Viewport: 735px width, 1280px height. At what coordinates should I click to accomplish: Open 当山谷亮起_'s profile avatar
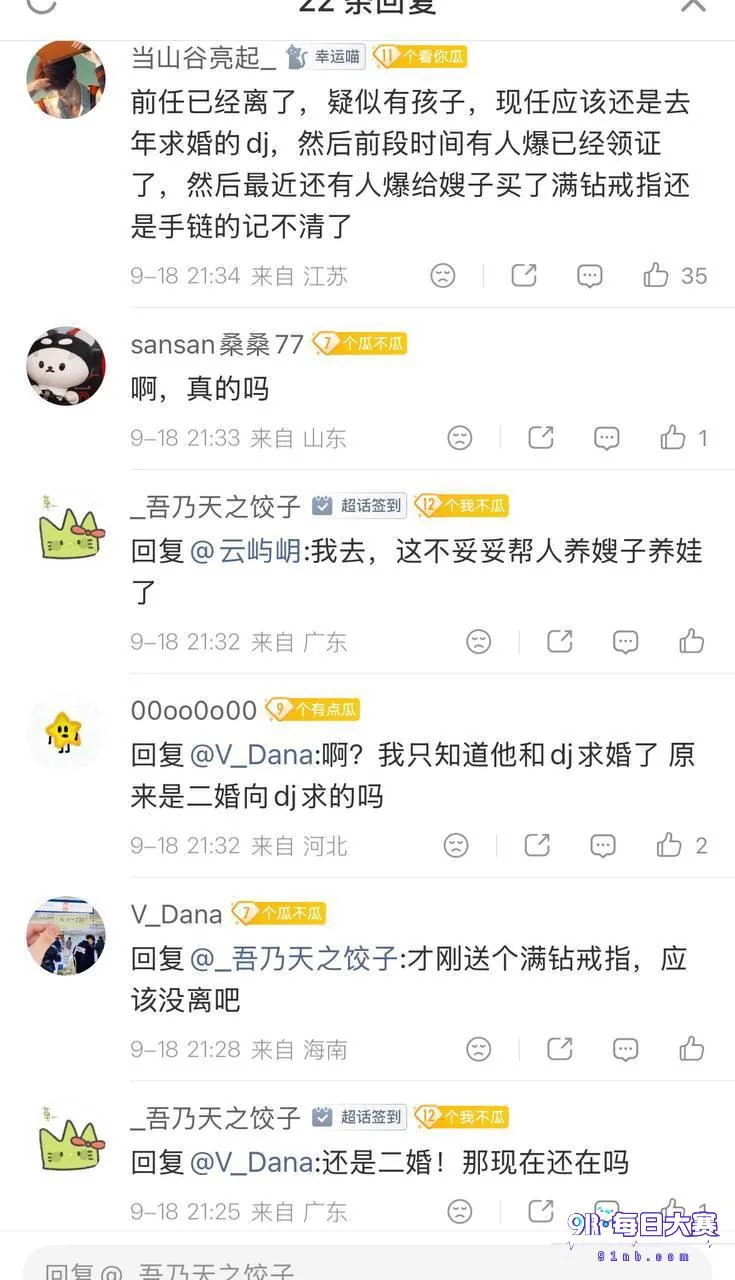(x=66, y=80)
